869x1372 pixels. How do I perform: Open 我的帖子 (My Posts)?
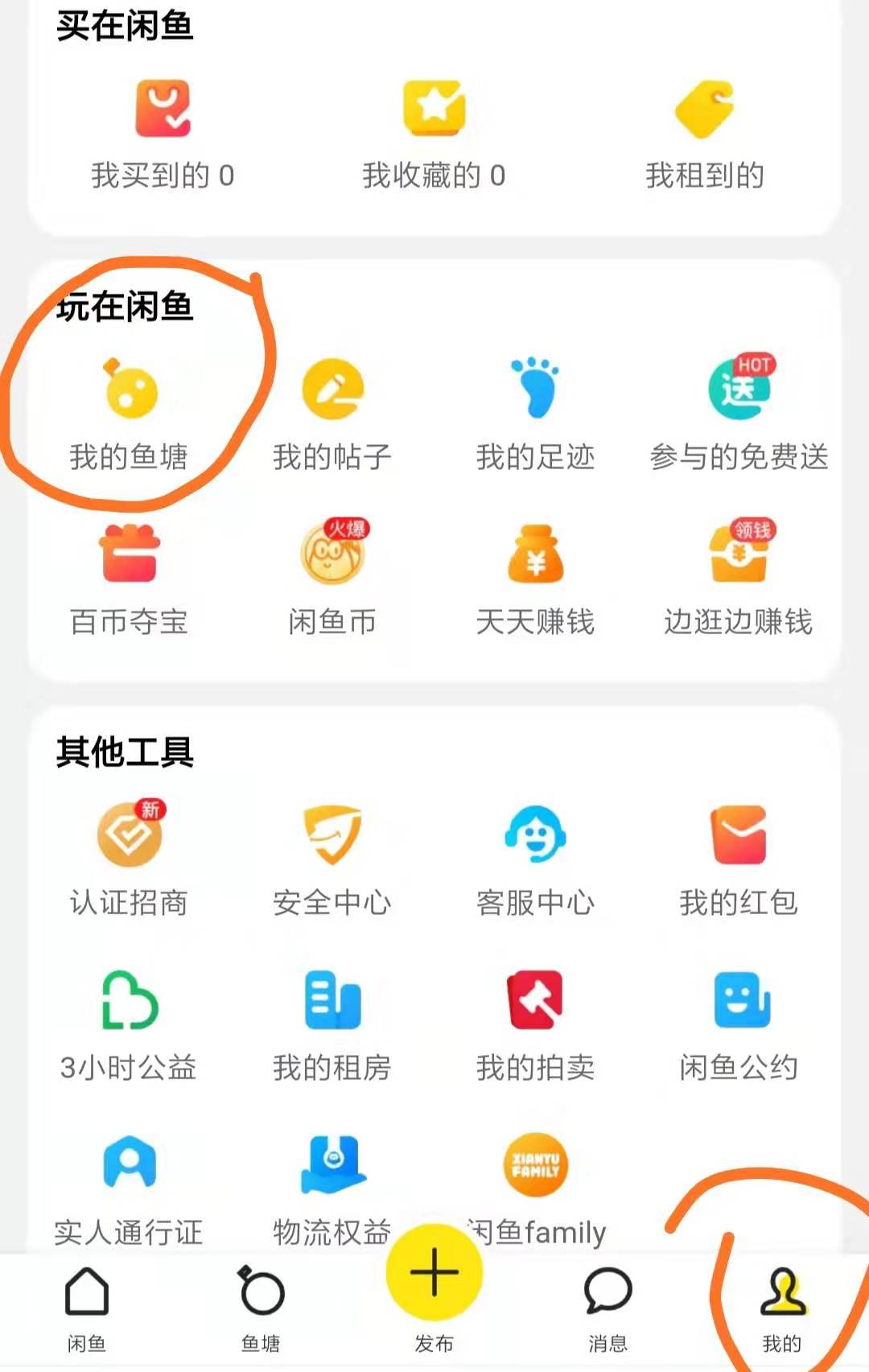(x=332, y=410)
